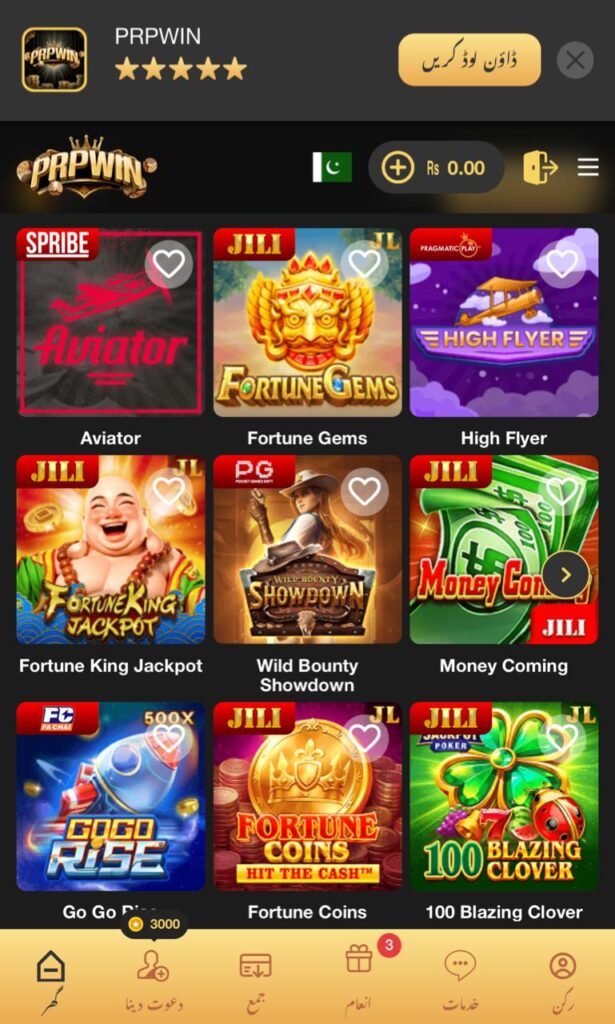Viewport: 615px width, 1024px height.
Task: Open the rewards gift tab
Action: click(358, 979)
